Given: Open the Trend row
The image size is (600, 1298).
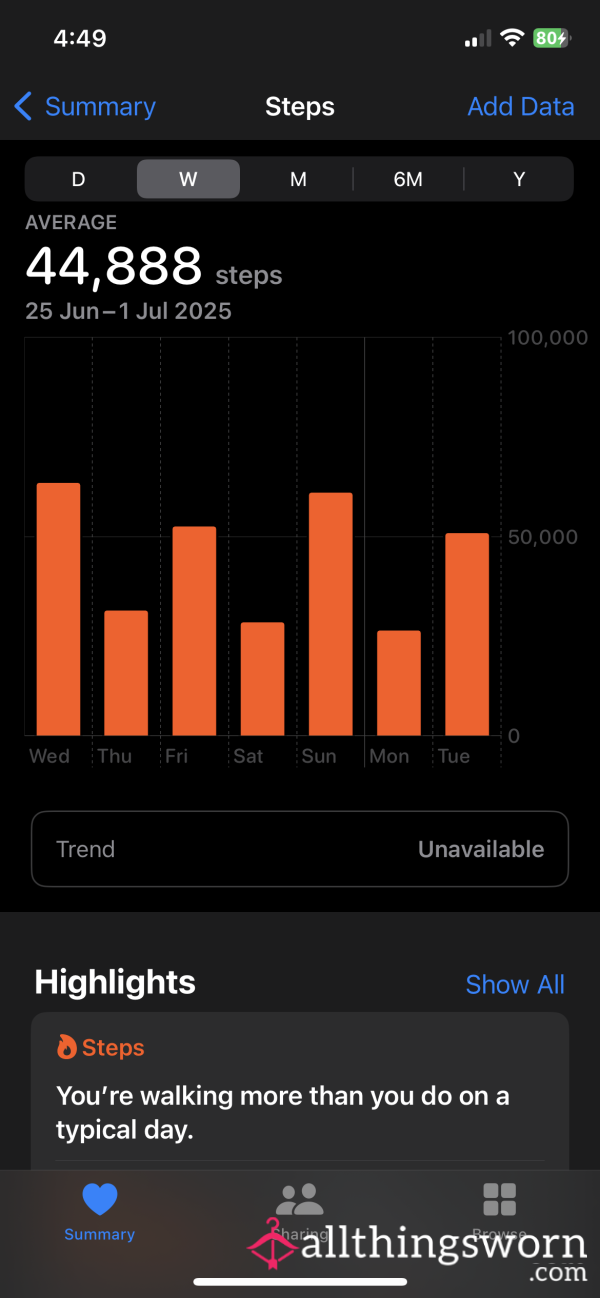Looking at the screenshot, I should (300, 849).
